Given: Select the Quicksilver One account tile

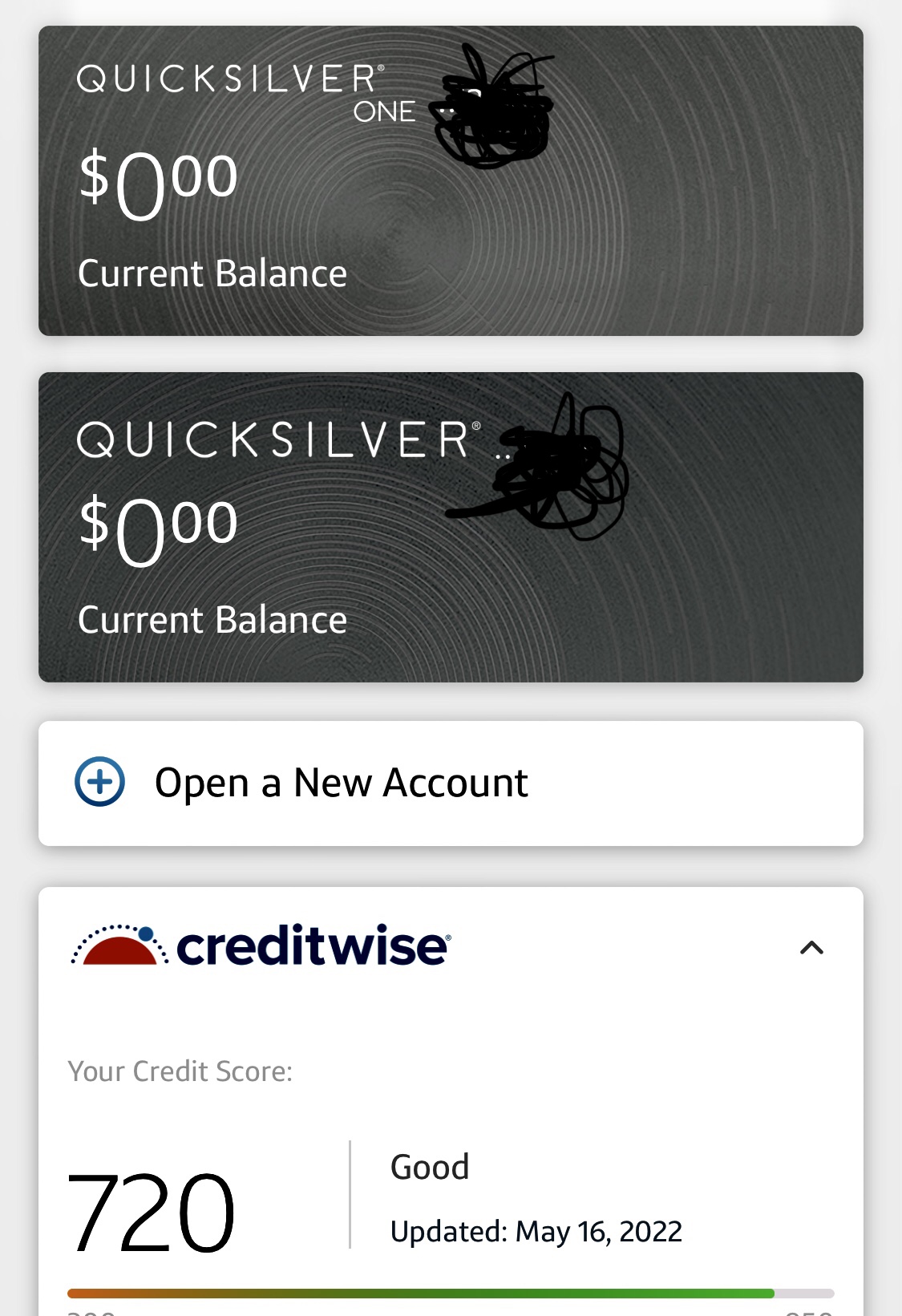Looking at the screenshot, I should [451, 180].
